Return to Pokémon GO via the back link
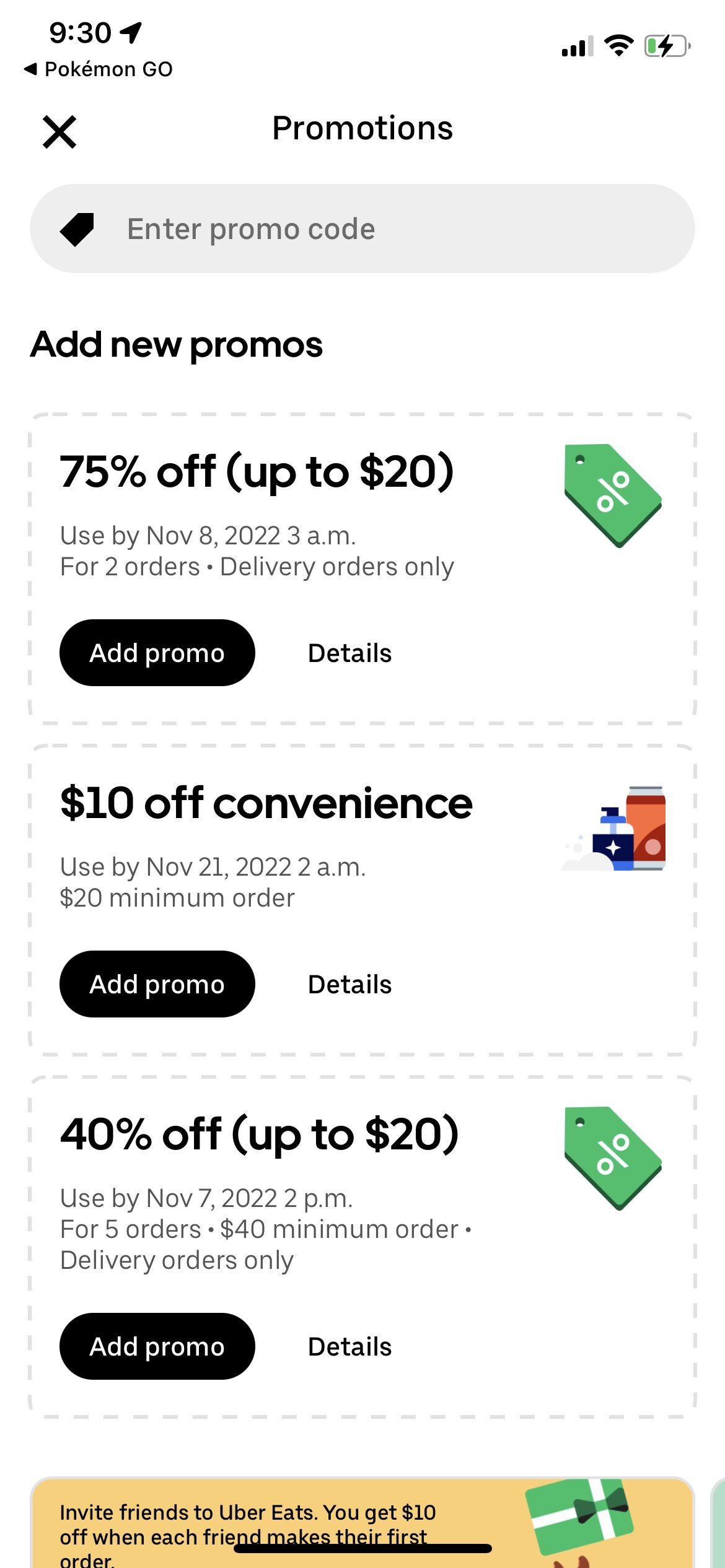This screenshot has width=725, height=1568. point(98,69)
